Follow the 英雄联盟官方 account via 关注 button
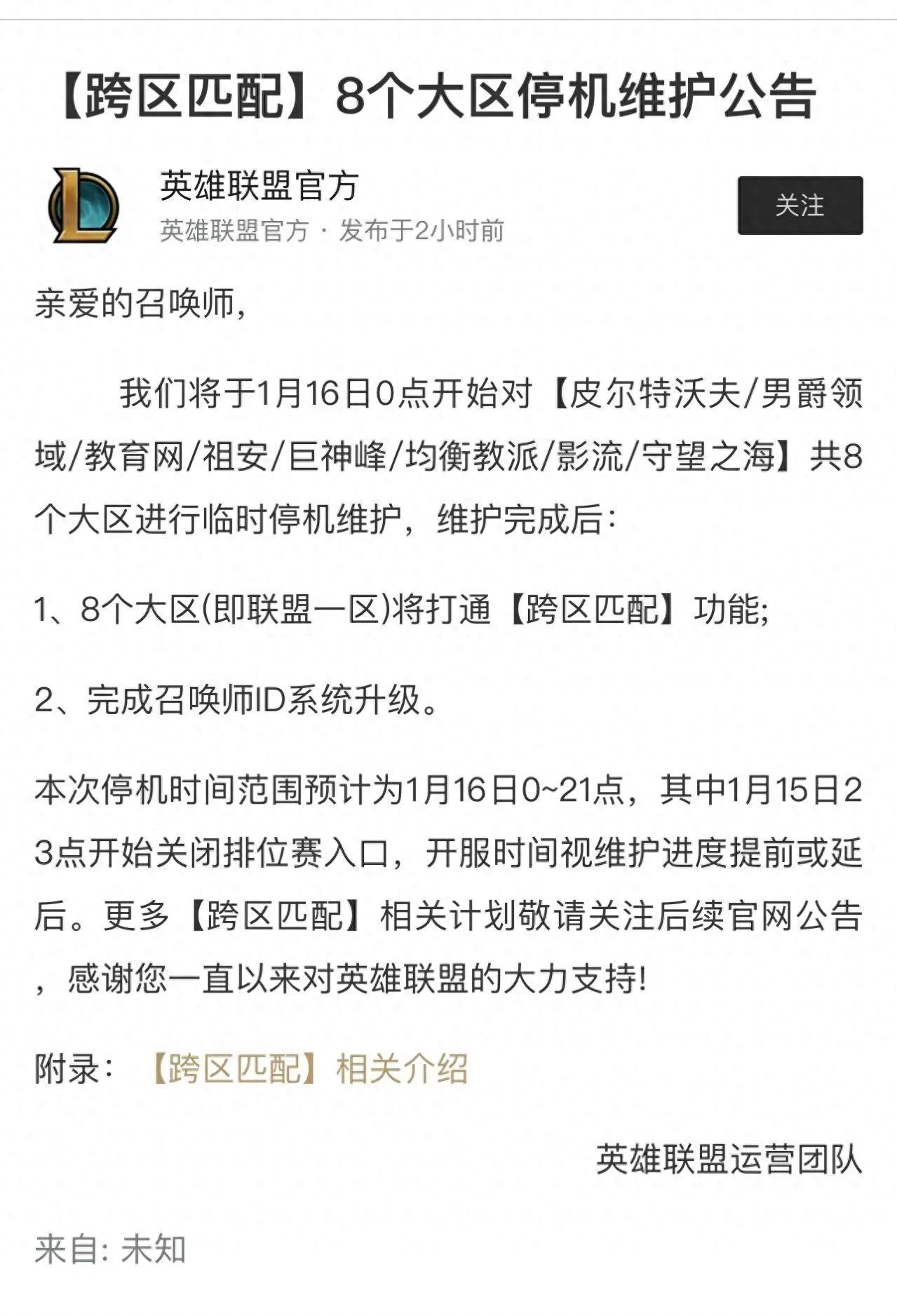The height and width of the screenshot is (1316, 897). (800, 206)
